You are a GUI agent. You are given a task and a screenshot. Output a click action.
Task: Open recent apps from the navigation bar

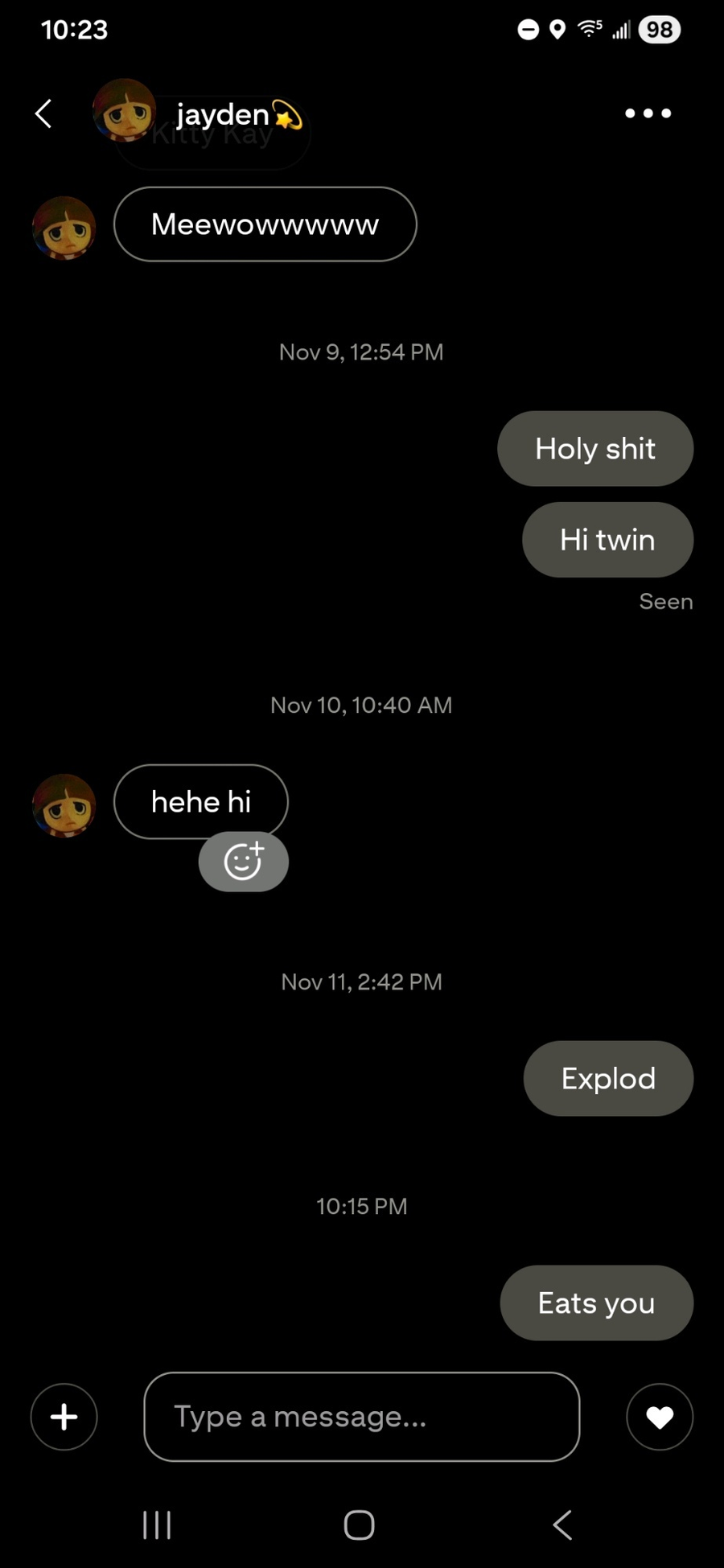(x=157, y=1525)
